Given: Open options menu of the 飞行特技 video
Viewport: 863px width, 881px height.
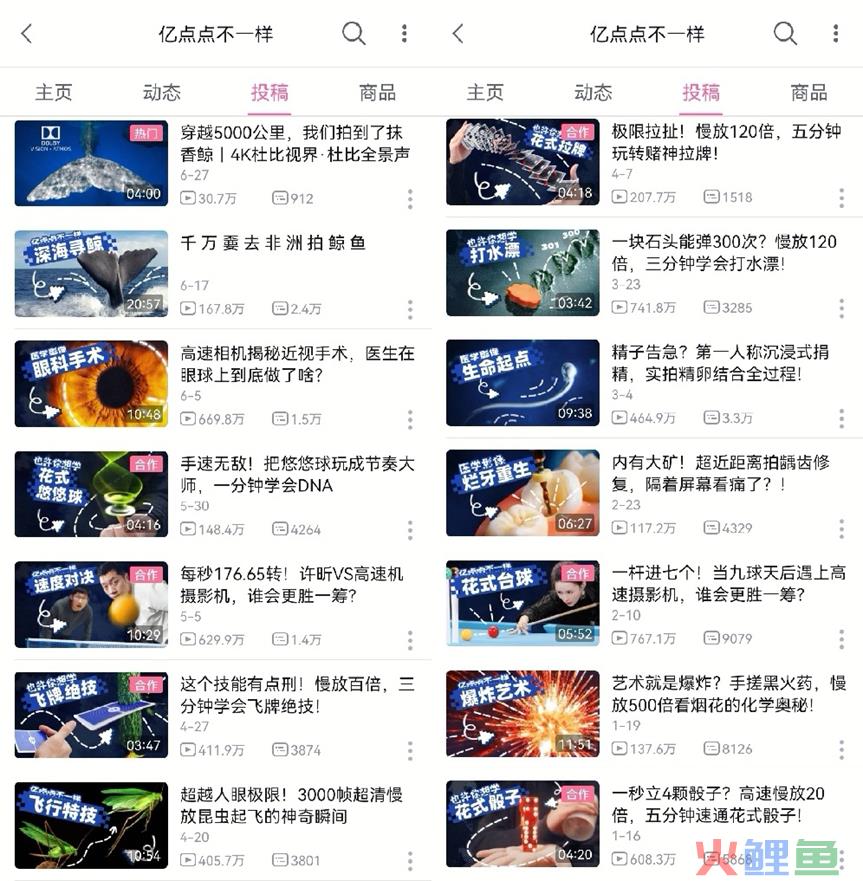Looking at the screenshot, I should (x=409, y=860).
